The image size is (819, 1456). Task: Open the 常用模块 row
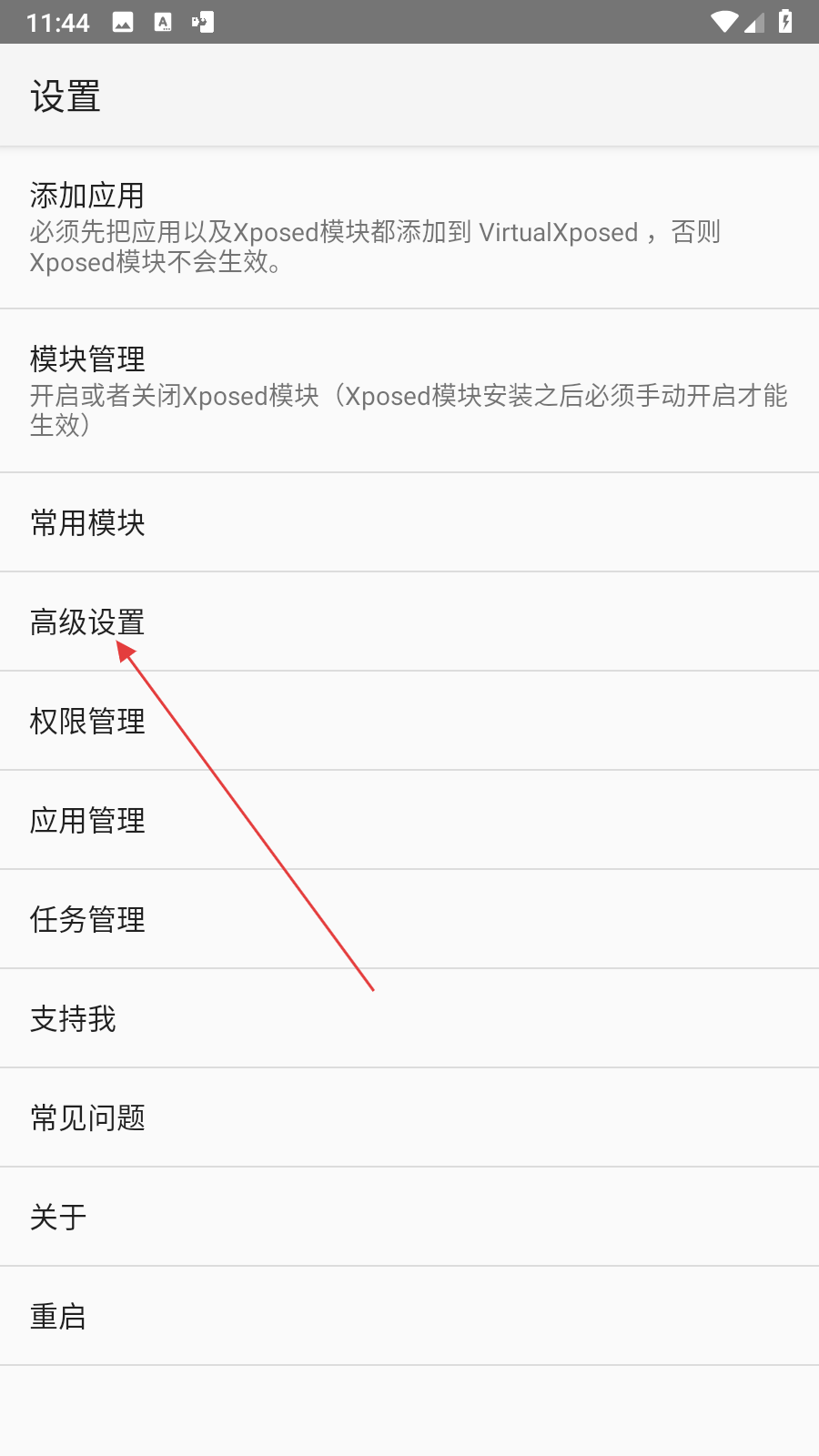pos(409,522)
